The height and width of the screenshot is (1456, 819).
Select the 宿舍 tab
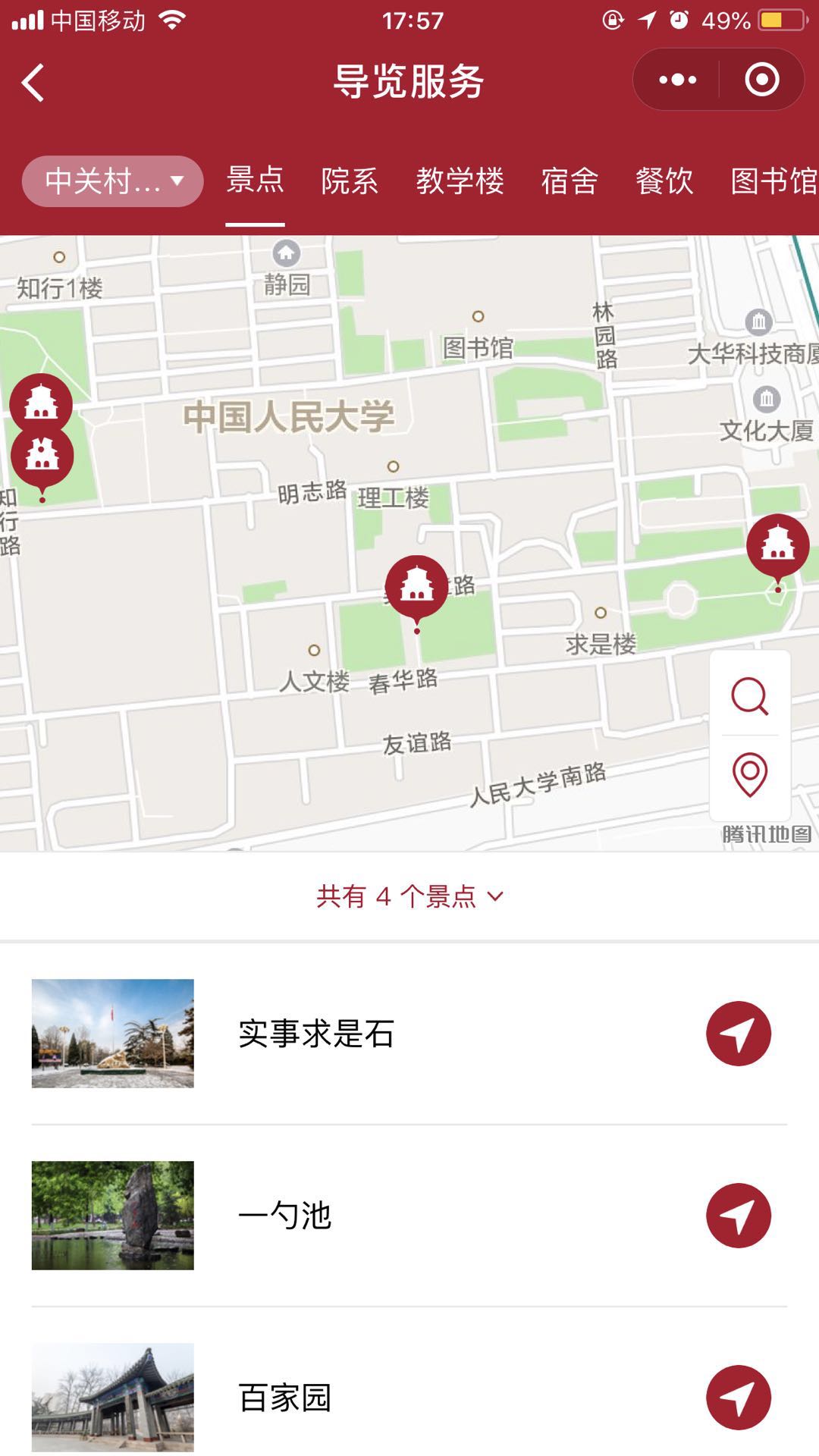570,181
